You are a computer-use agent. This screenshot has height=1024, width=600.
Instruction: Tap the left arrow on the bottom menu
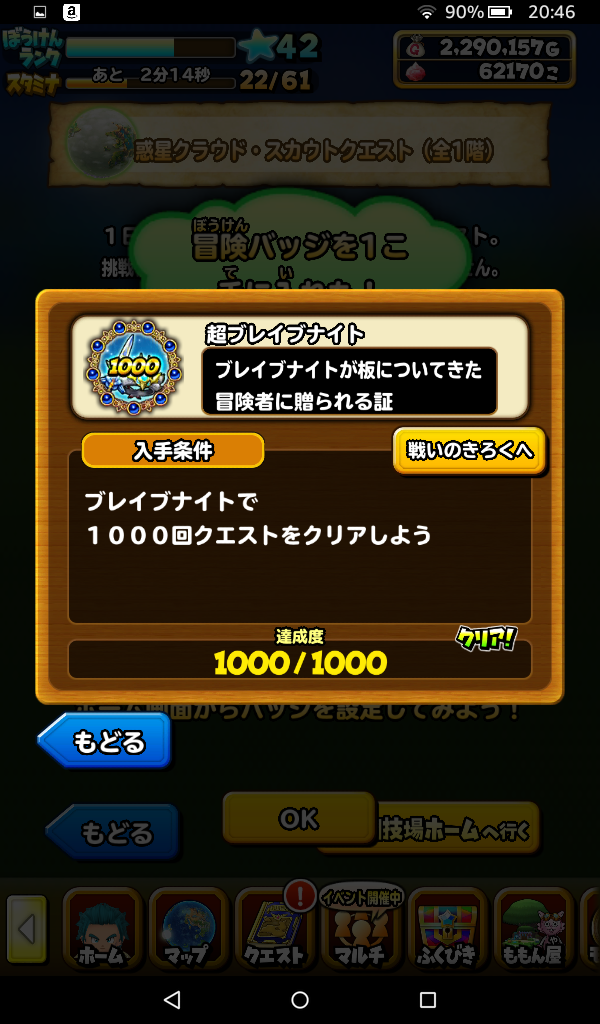point(26,930)
